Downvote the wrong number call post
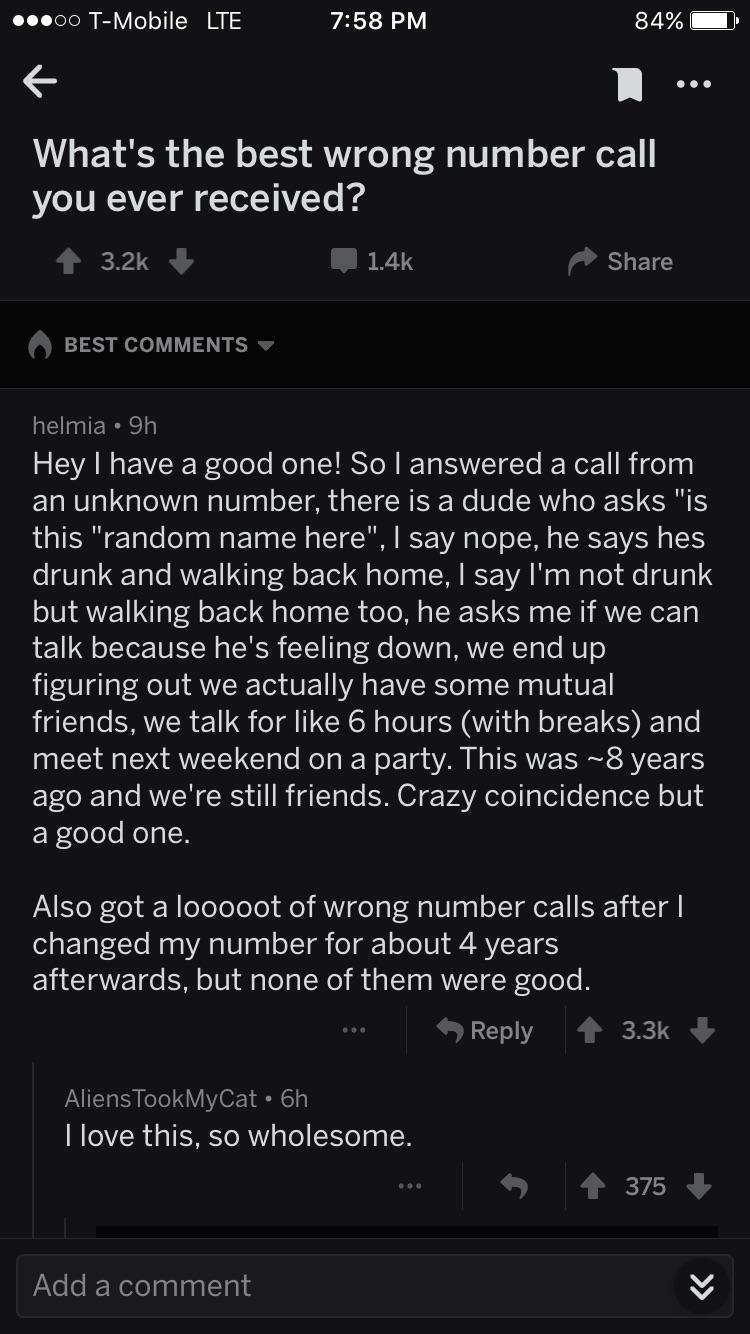This screenshot has width=750, height=1334. click(x=181, y=261)
